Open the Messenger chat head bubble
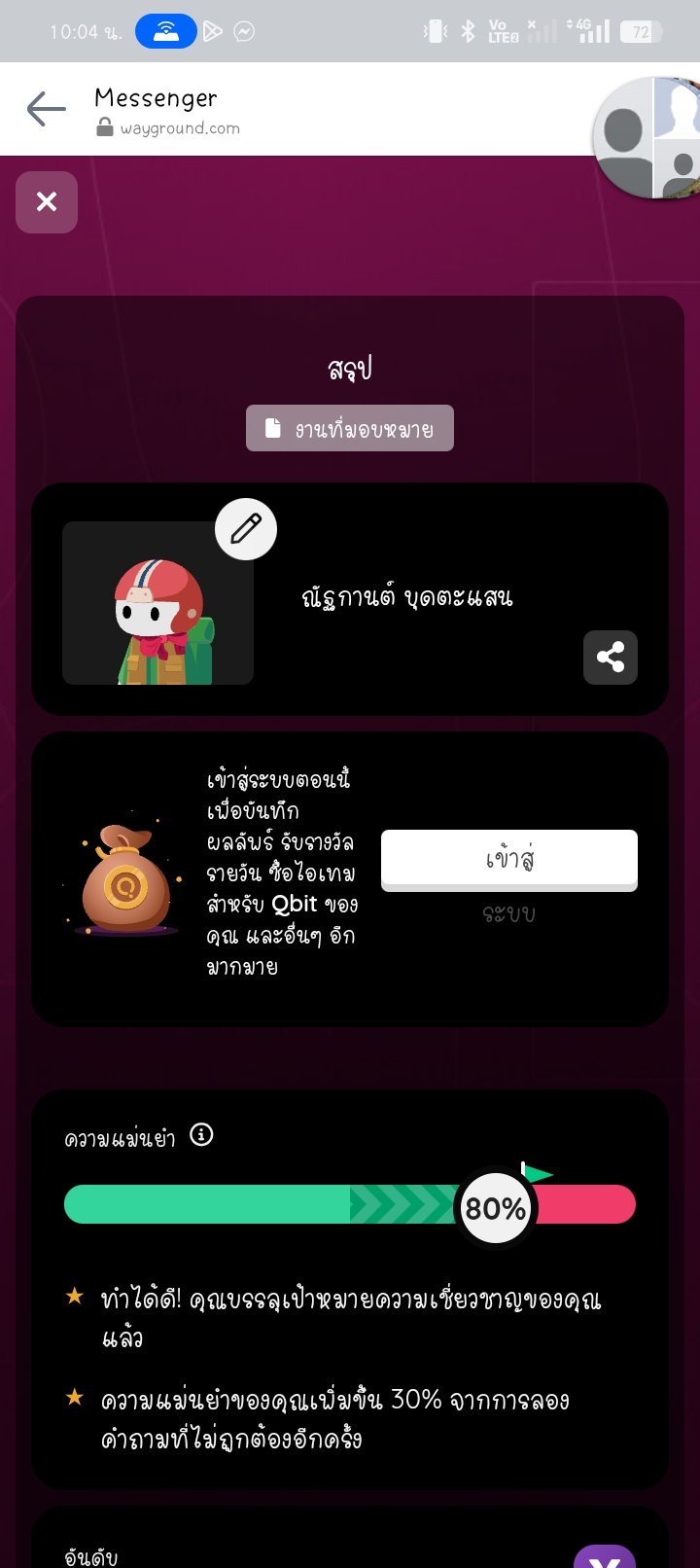Image resolution: width=700 pixels, height=1568 pixels. coord(649,136)
